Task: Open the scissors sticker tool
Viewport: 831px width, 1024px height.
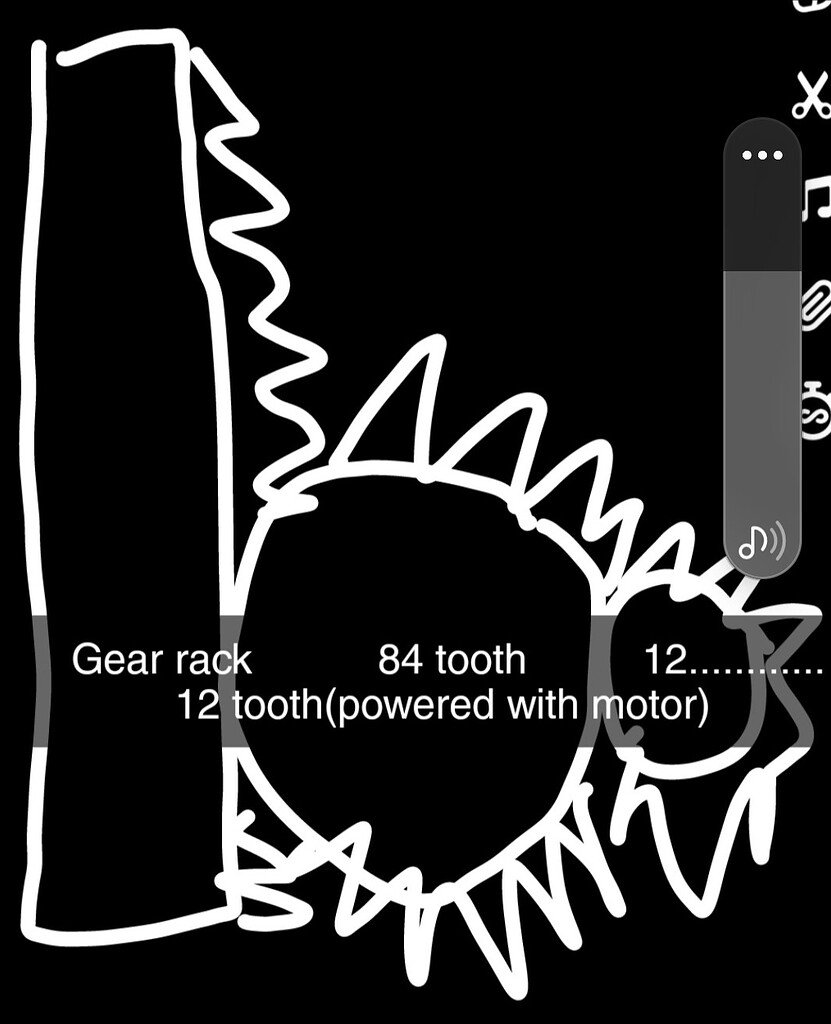Action: [x=814, y=96]
